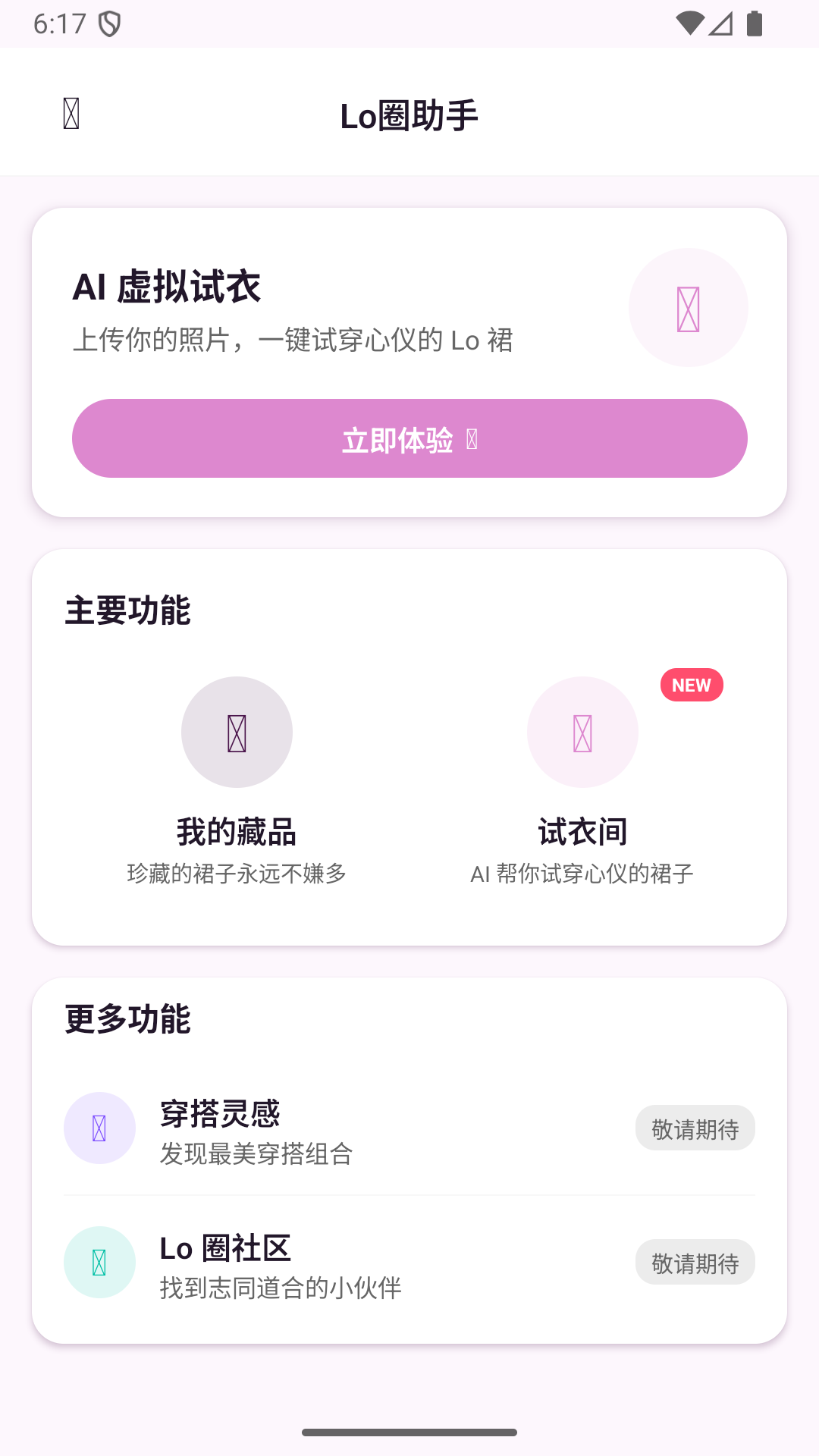This screenshot has width=819, height=1456.
Task: Select the 试衣间 text label
Action: (582, 830)
